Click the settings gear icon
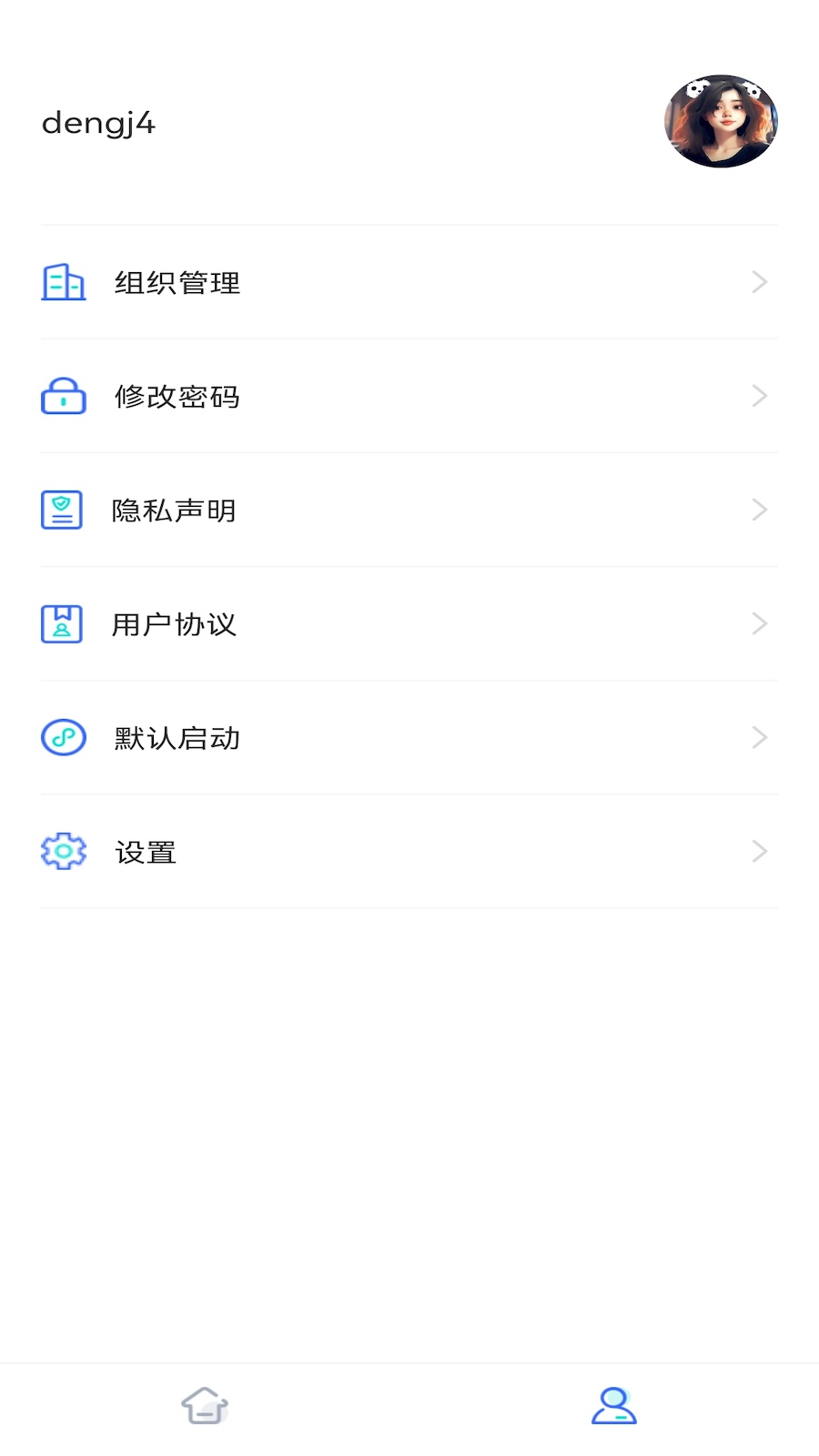The width and height of the screenshot is (819, 1456). tap(62, 852)
